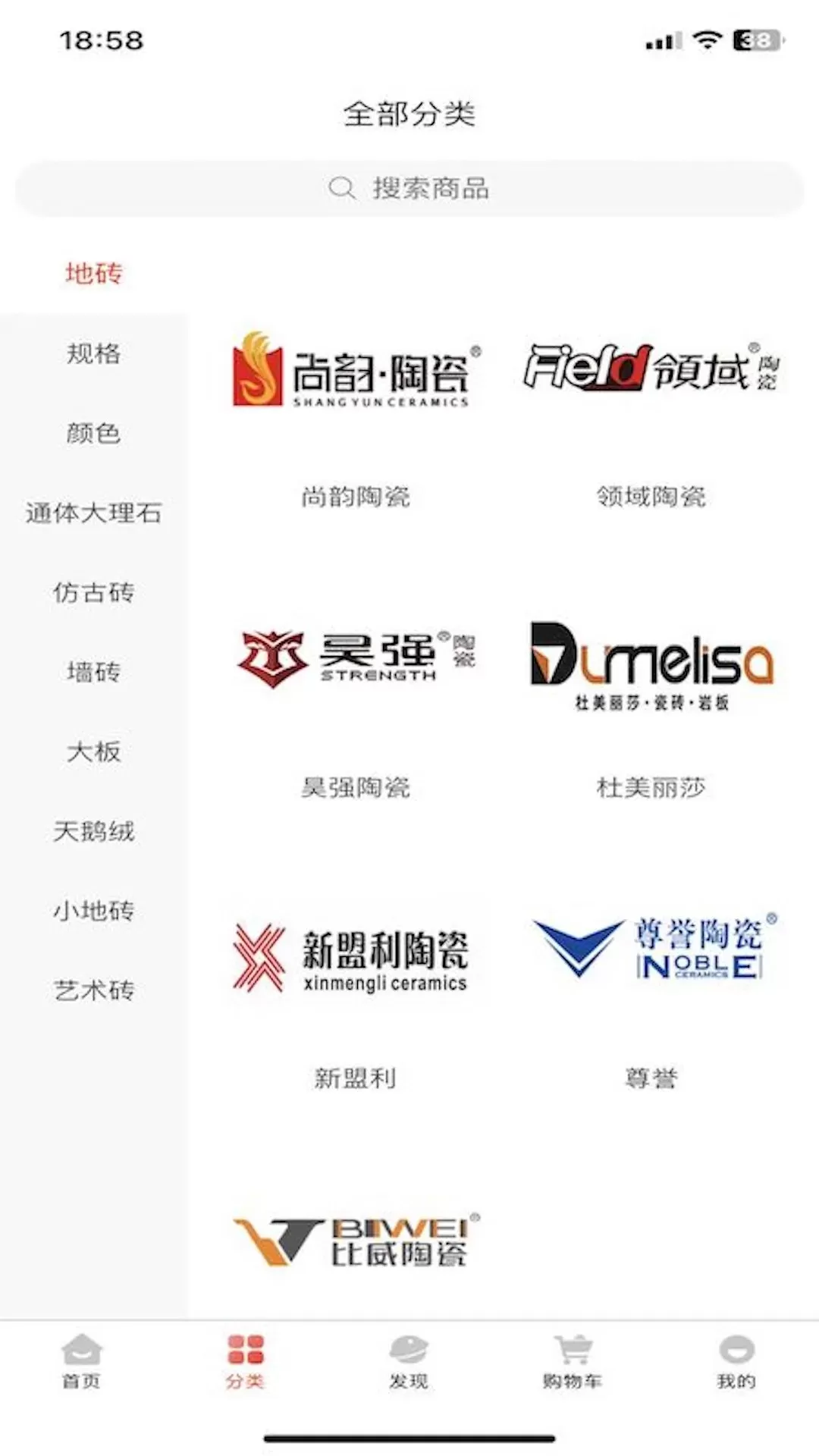Viewport: 819px width, 1456px height.
Task: Select the 天鹅绒 category
Action: [93, 831]
